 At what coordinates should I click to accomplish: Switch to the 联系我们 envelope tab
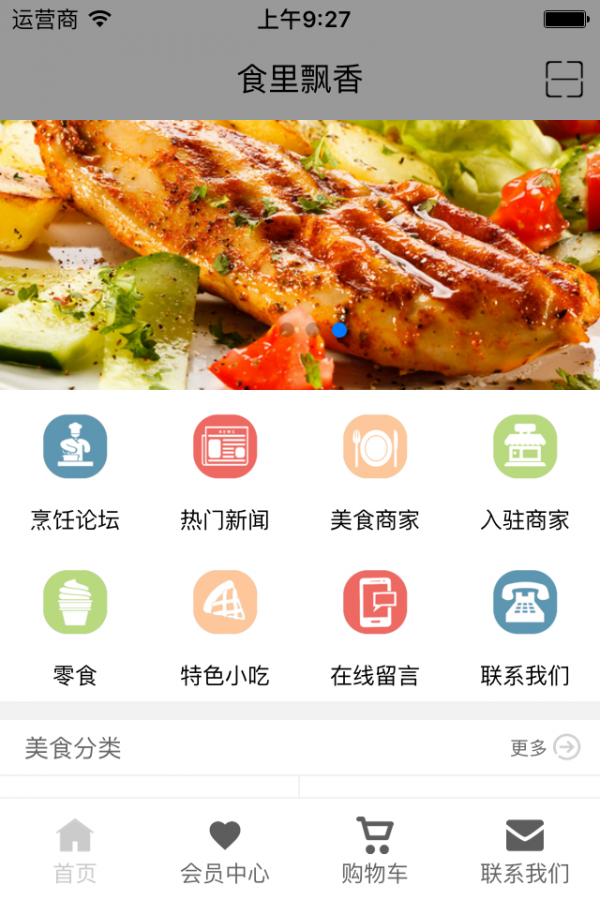[525, 850]
